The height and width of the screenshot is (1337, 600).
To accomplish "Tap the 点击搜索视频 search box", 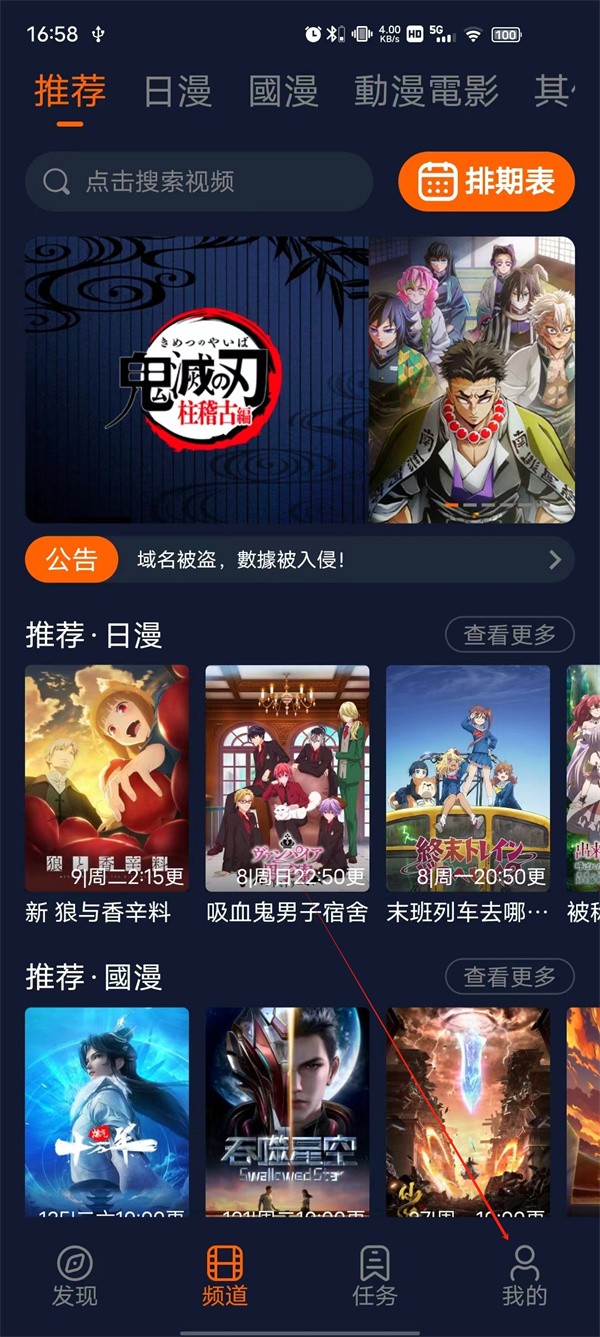I will 200,181.
